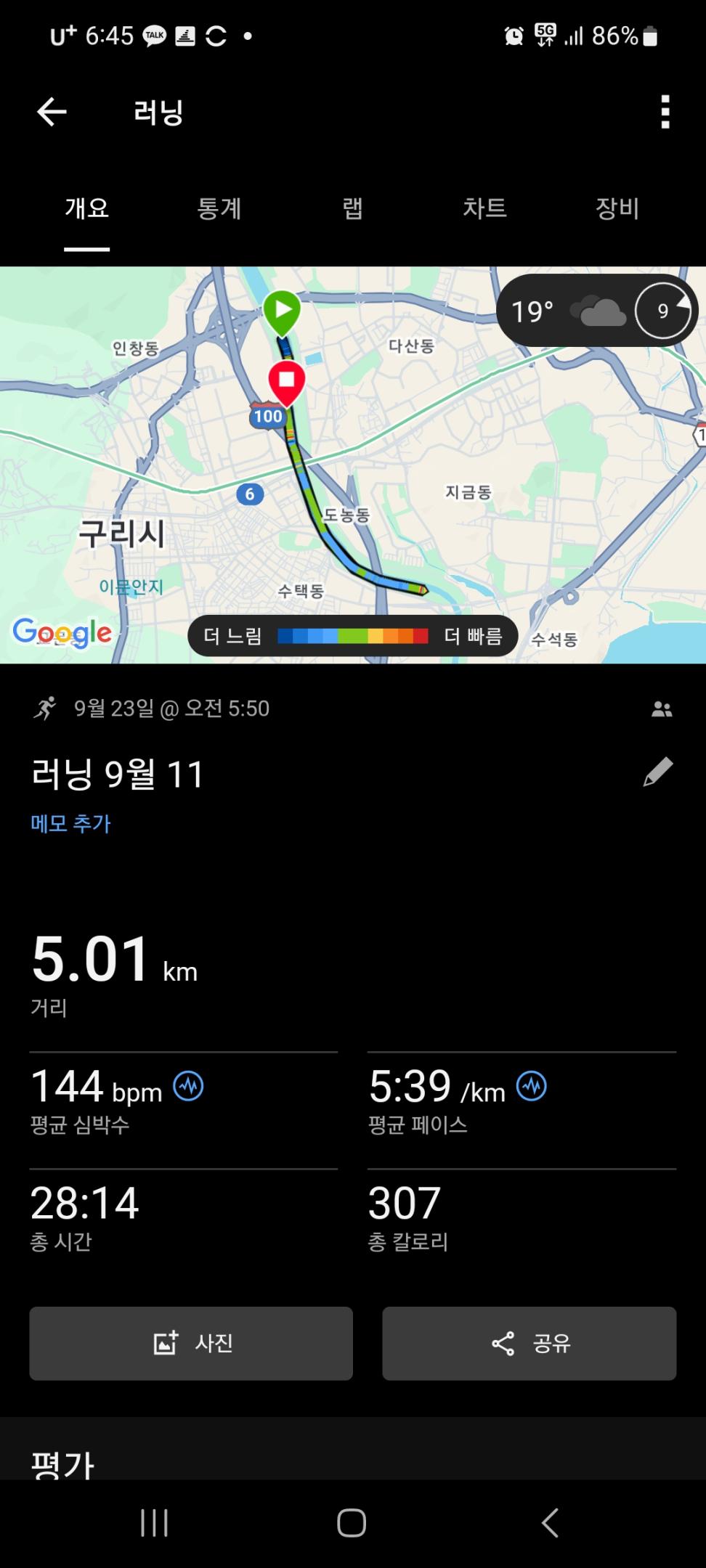The image size is (706, 1568).
Task: Open the 차트 tab
Action: pyautogui.click(x=484, y=209)
